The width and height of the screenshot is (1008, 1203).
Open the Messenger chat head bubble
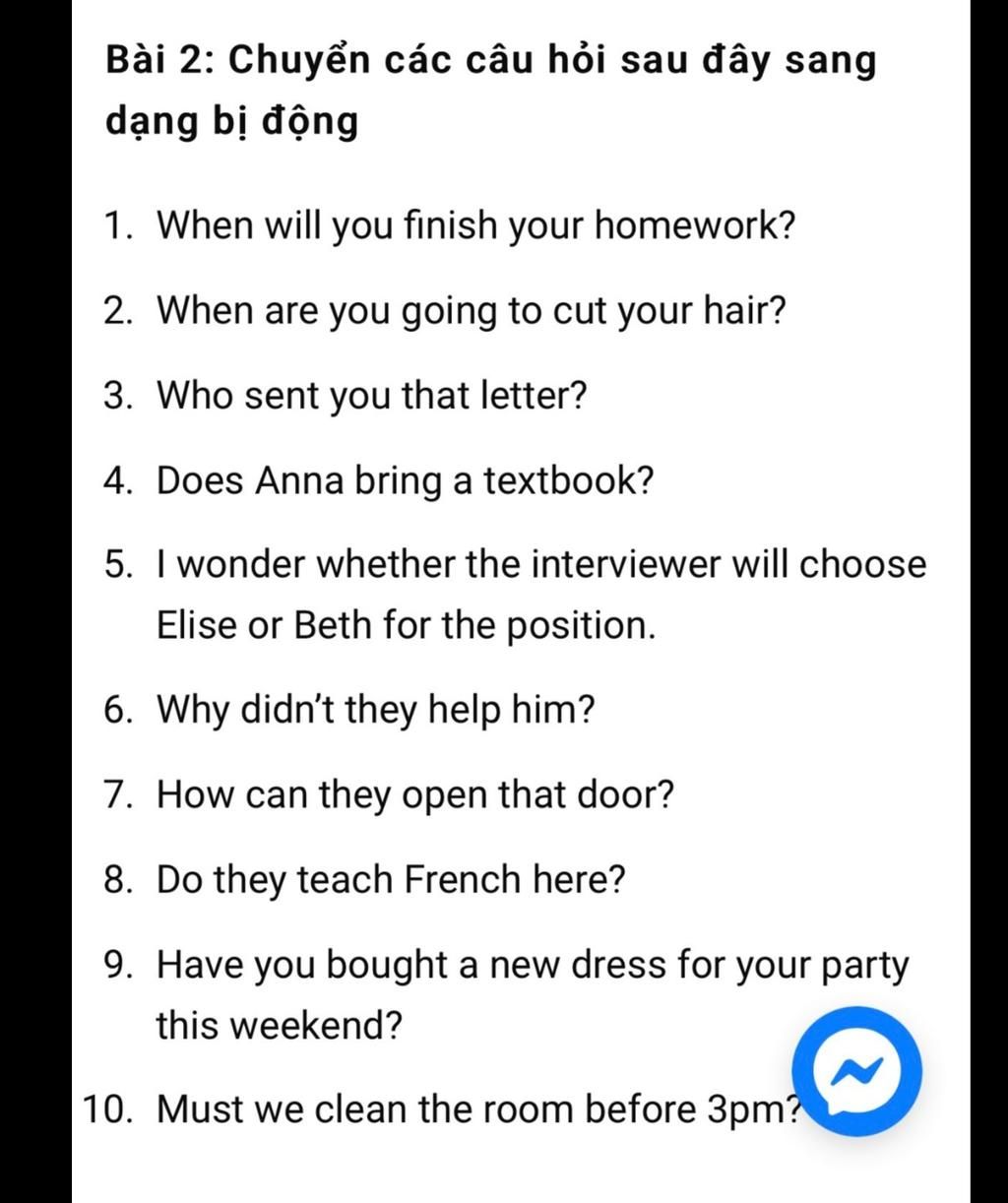click(x=857, y=1071)
